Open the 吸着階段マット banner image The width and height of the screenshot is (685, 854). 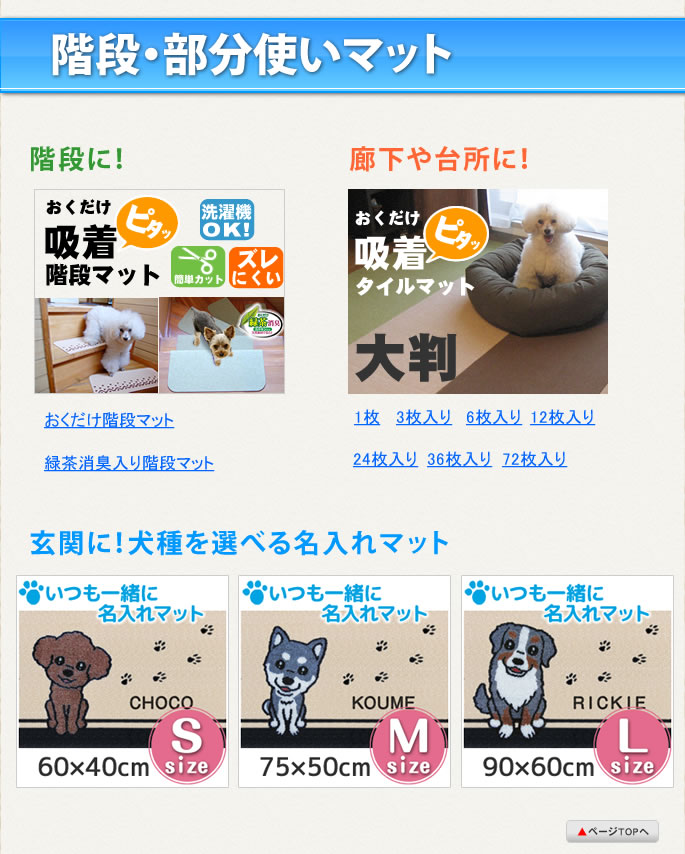click(160, 291)
